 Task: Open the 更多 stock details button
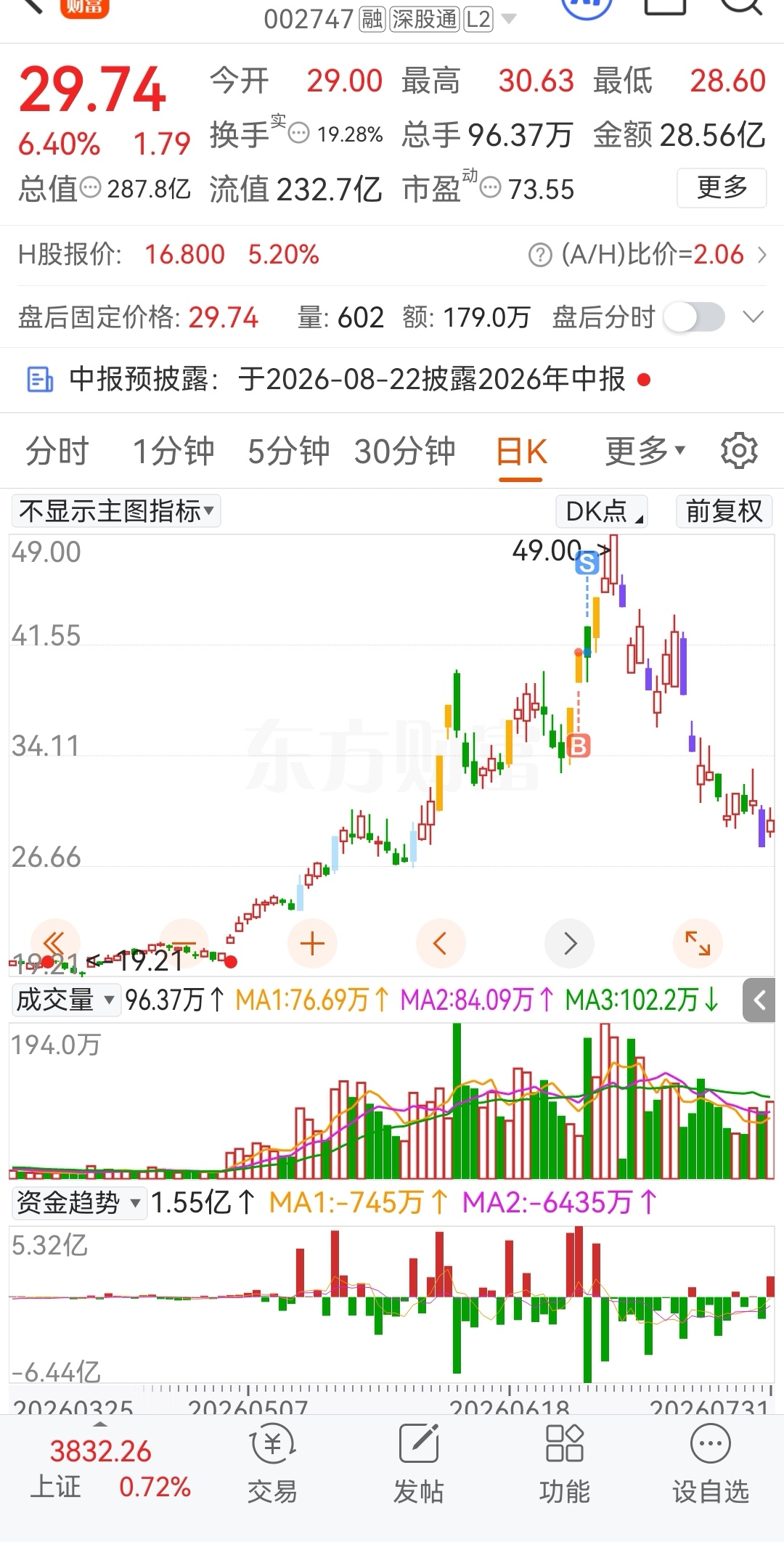click(722, 188)
